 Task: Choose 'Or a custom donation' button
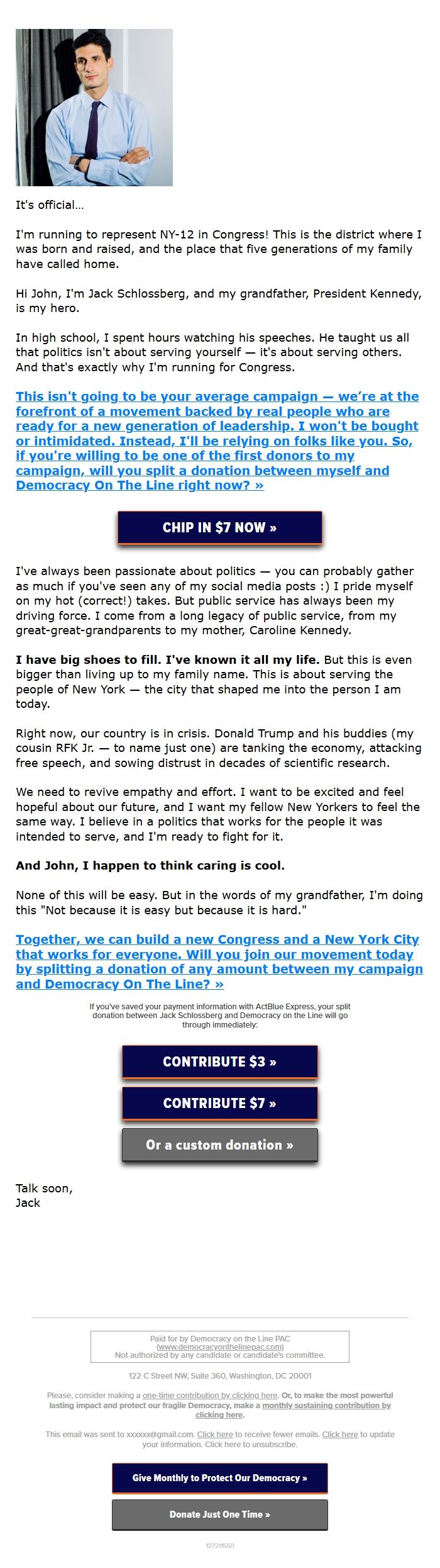pos(219,1145)
